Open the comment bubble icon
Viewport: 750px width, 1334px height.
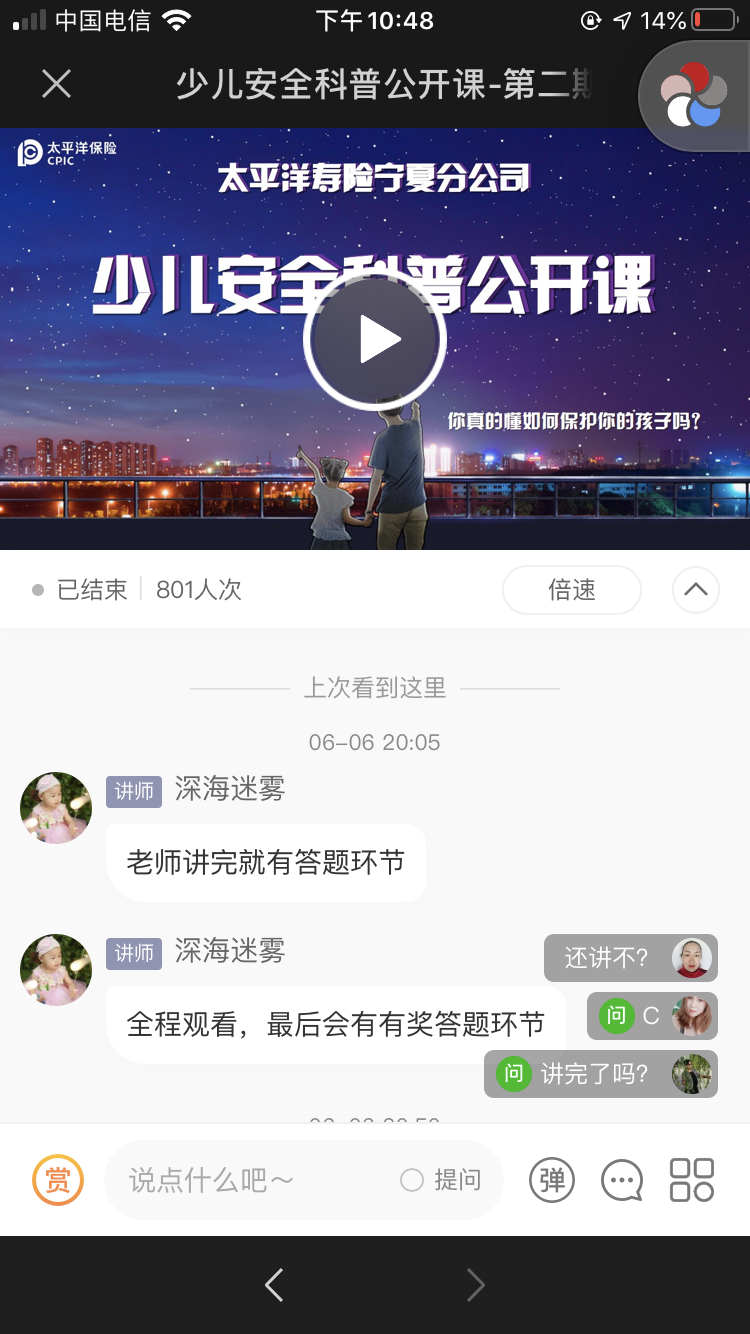pyautogui.click(x=622, y=1180)
